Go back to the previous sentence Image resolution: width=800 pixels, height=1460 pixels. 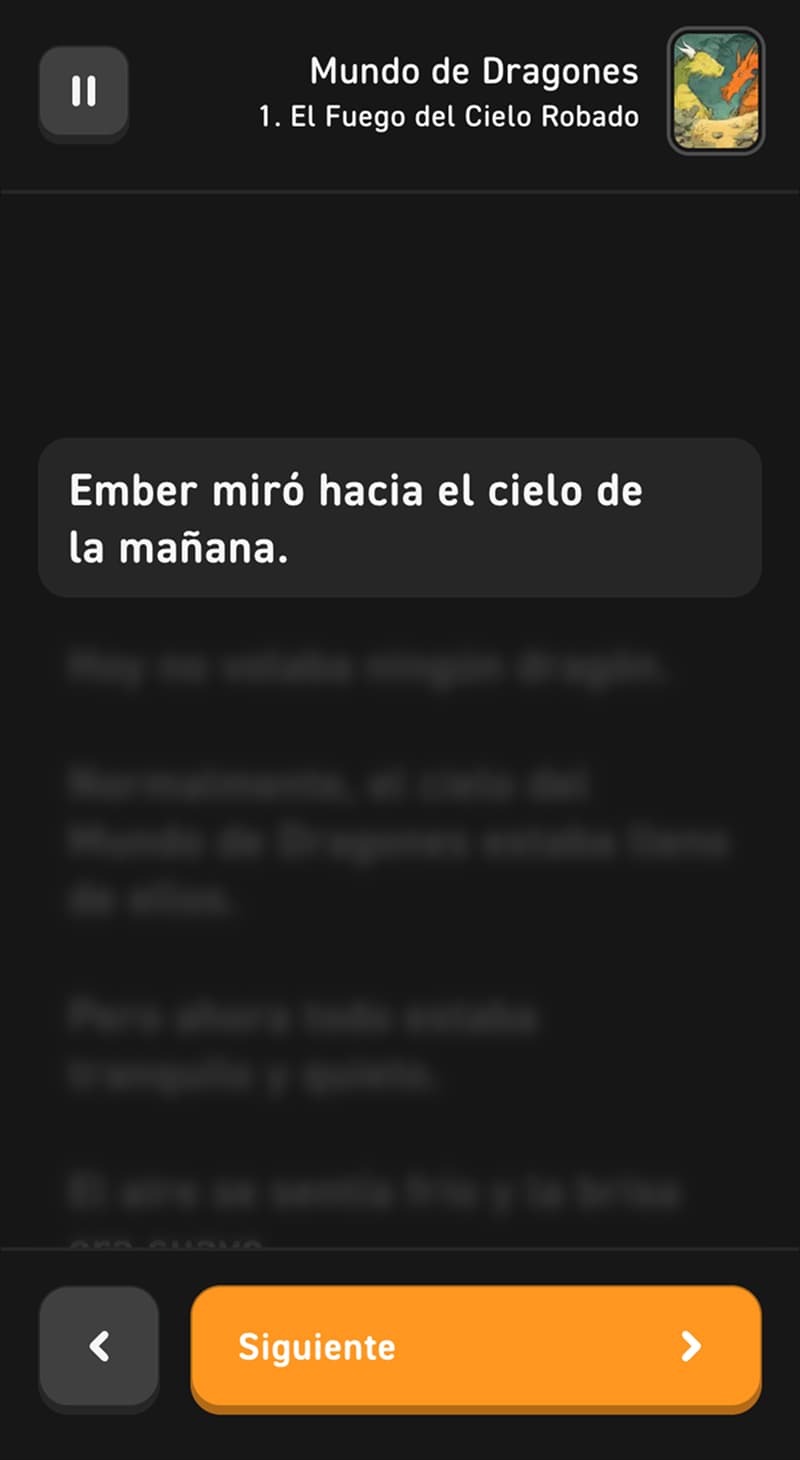click(99, 1347)
